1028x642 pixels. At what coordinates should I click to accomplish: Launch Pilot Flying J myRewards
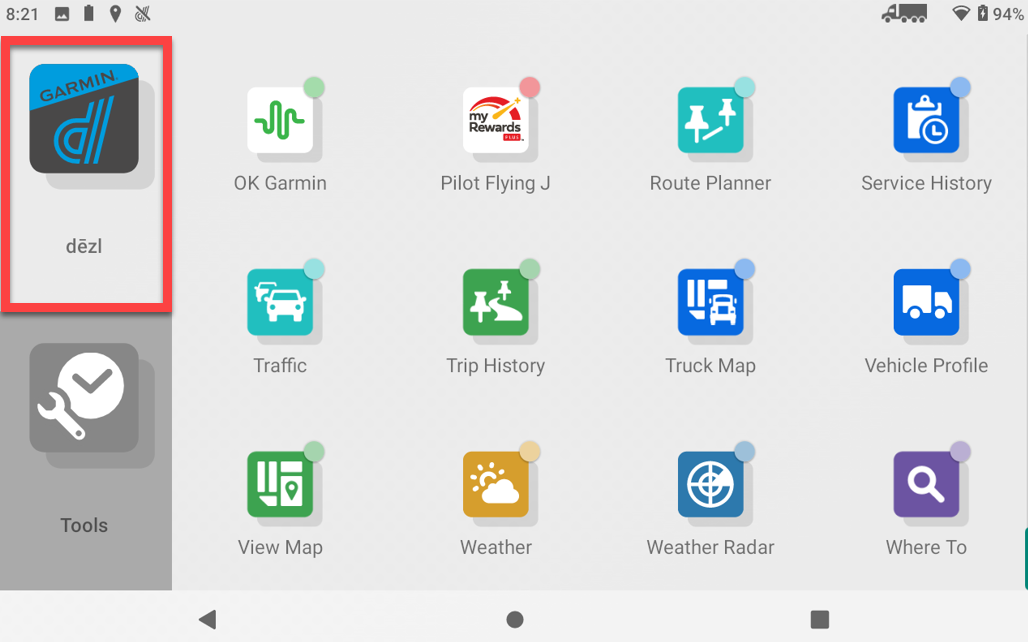coord(495,121)
